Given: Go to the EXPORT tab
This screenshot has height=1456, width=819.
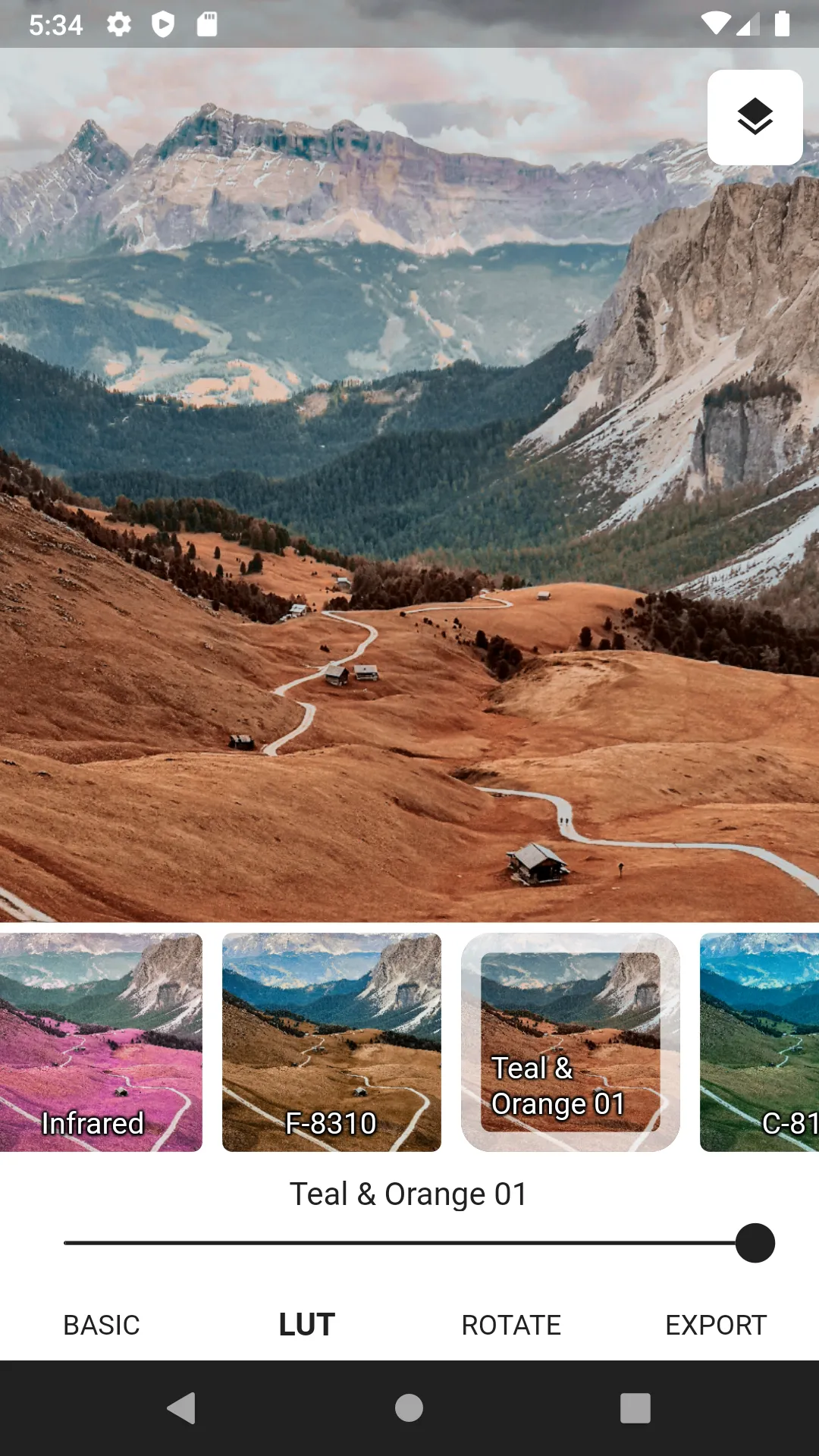Looking at the screenshot, I should click(x=716, y=1325).
